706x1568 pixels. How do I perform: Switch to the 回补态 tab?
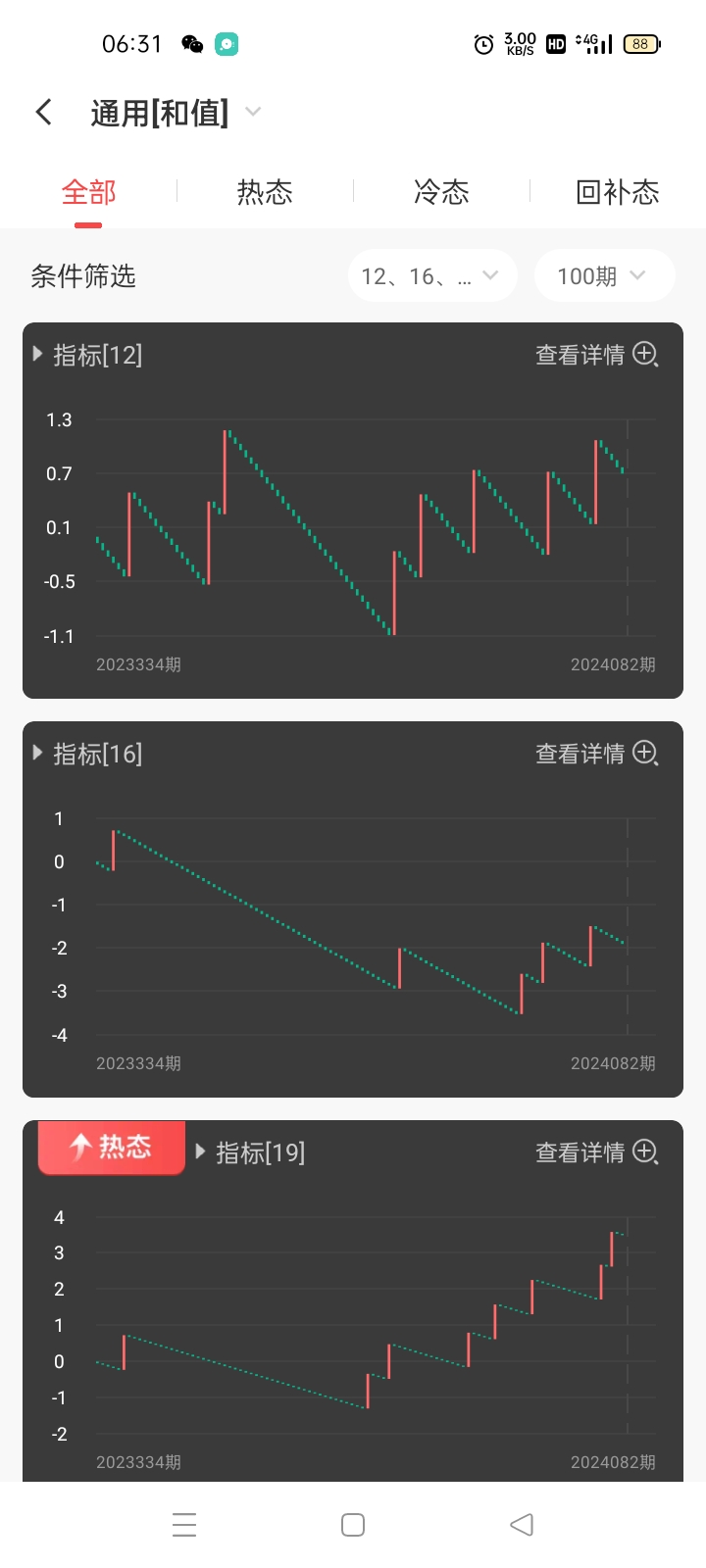pyautogui.click(x=618, y=192)
